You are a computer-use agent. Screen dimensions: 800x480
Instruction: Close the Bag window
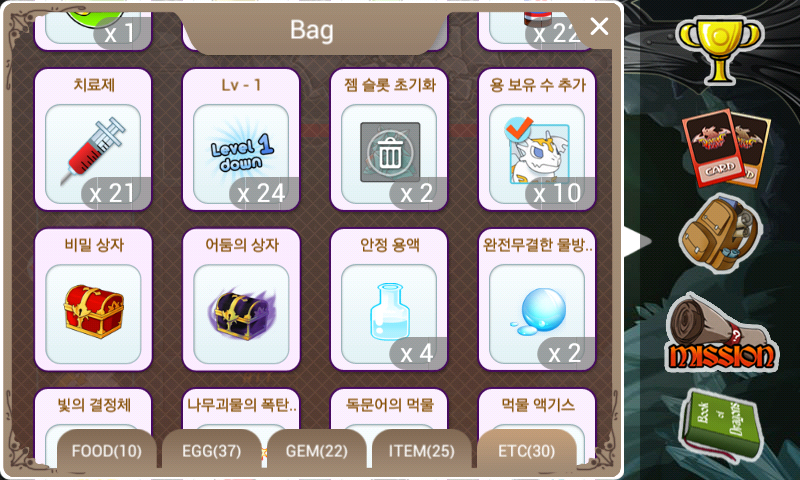pos(599,26)
